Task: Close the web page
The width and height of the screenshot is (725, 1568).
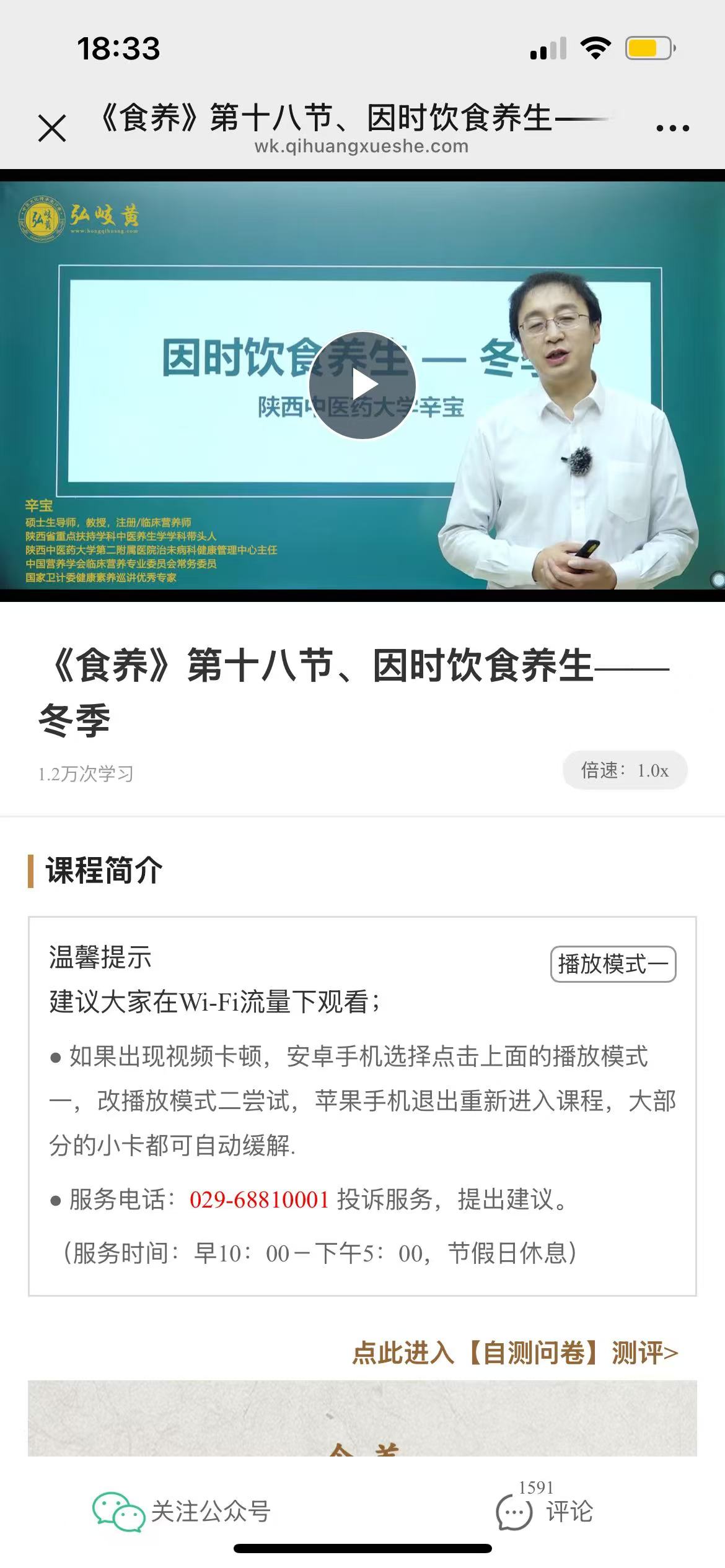Action: (x=52, y=129)
